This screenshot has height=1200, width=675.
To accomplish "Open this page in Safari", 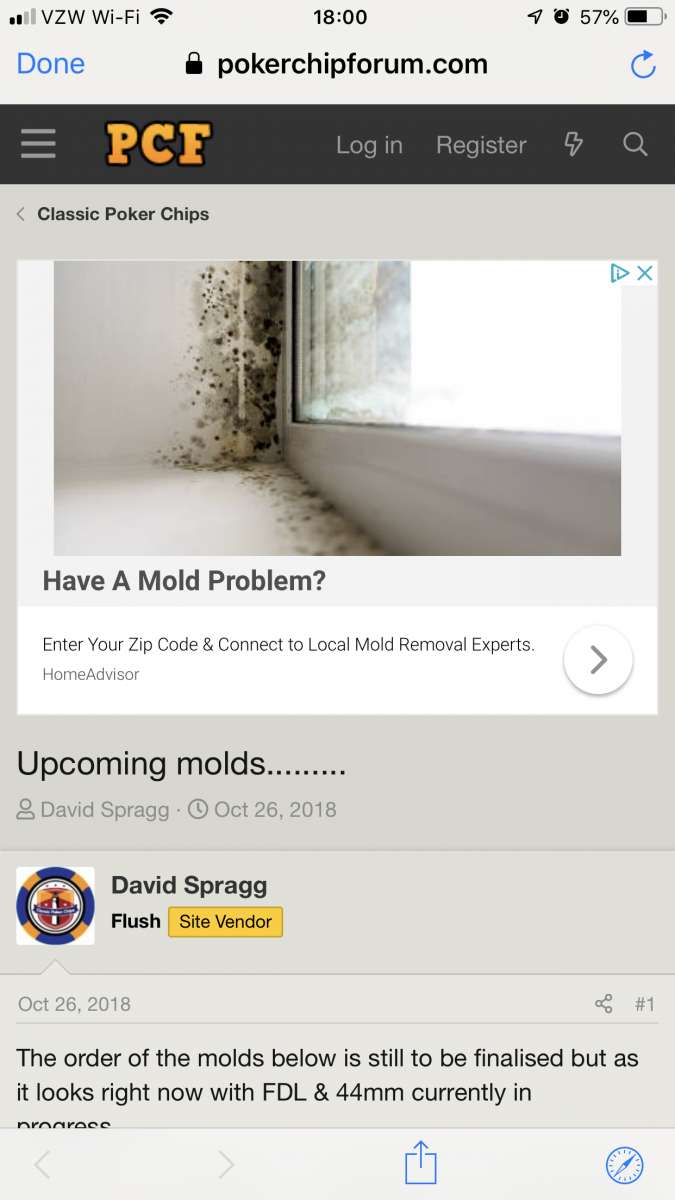I will (x=624, y=1164).
